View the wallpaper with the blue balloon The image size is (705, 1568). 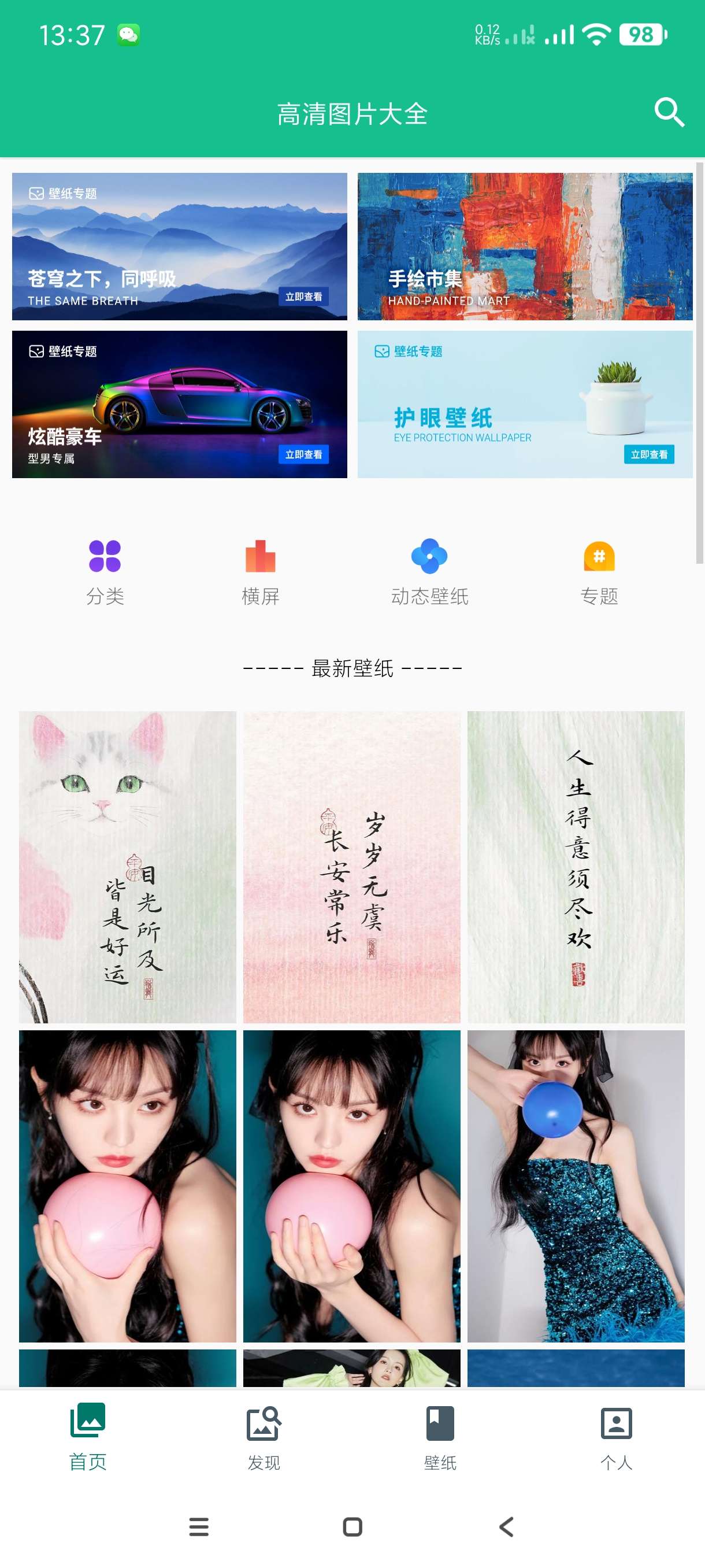point(576,1186)
